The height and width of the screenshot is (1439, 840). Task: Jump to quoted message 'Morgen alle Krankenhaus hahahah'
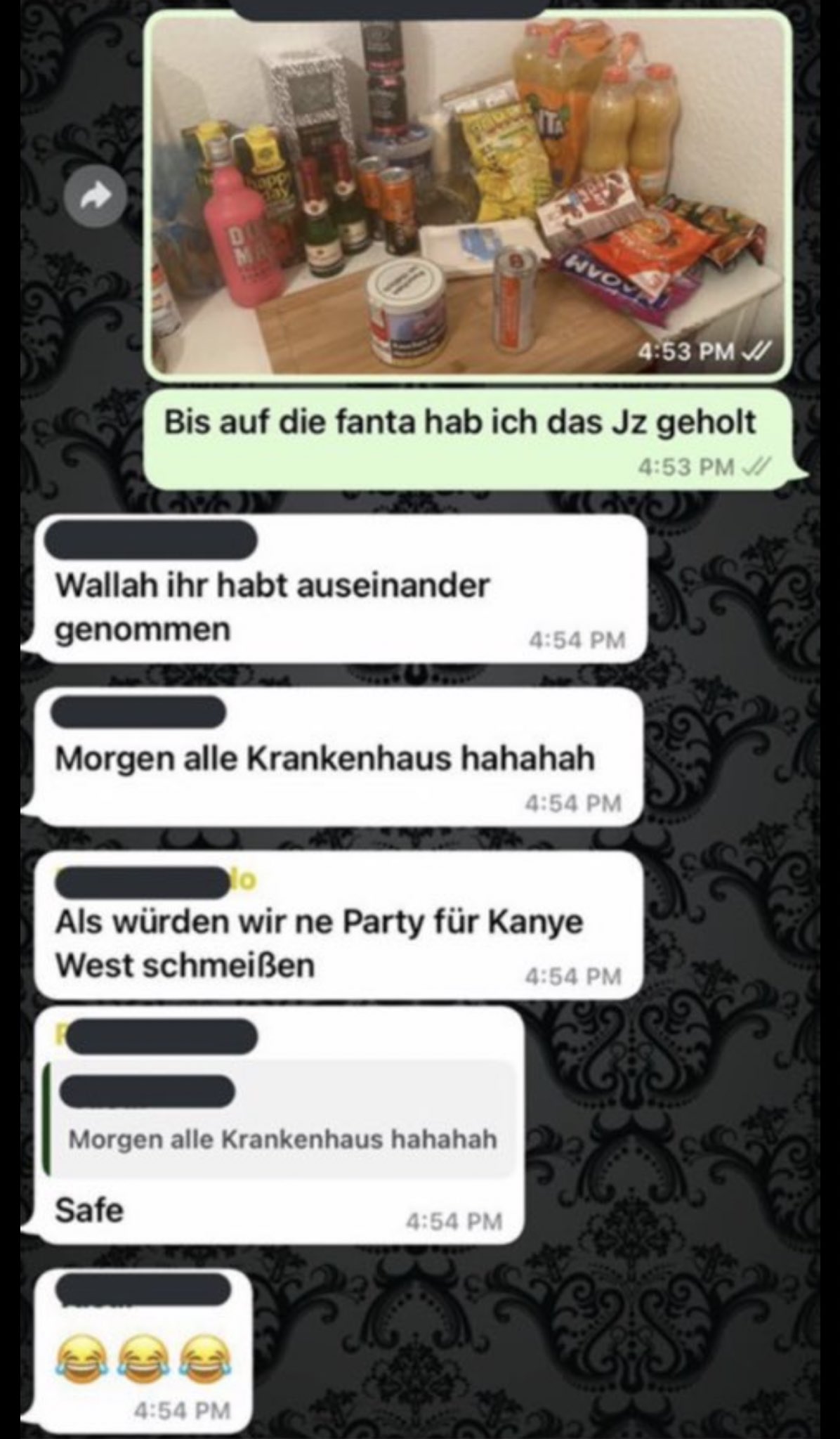[x=281, y=1119]
